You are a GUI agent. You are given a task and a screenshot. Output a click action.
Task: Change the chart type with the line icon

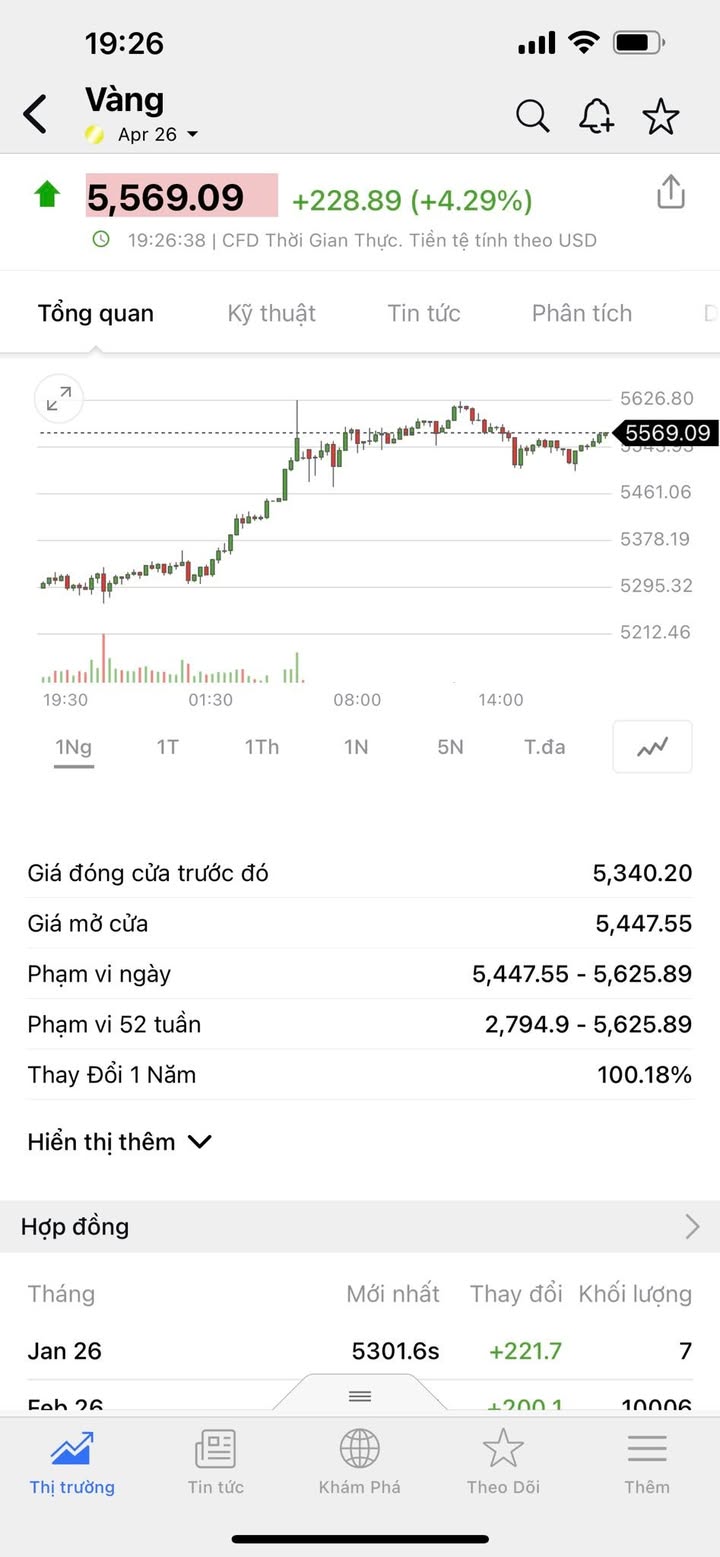pos(652,747)
